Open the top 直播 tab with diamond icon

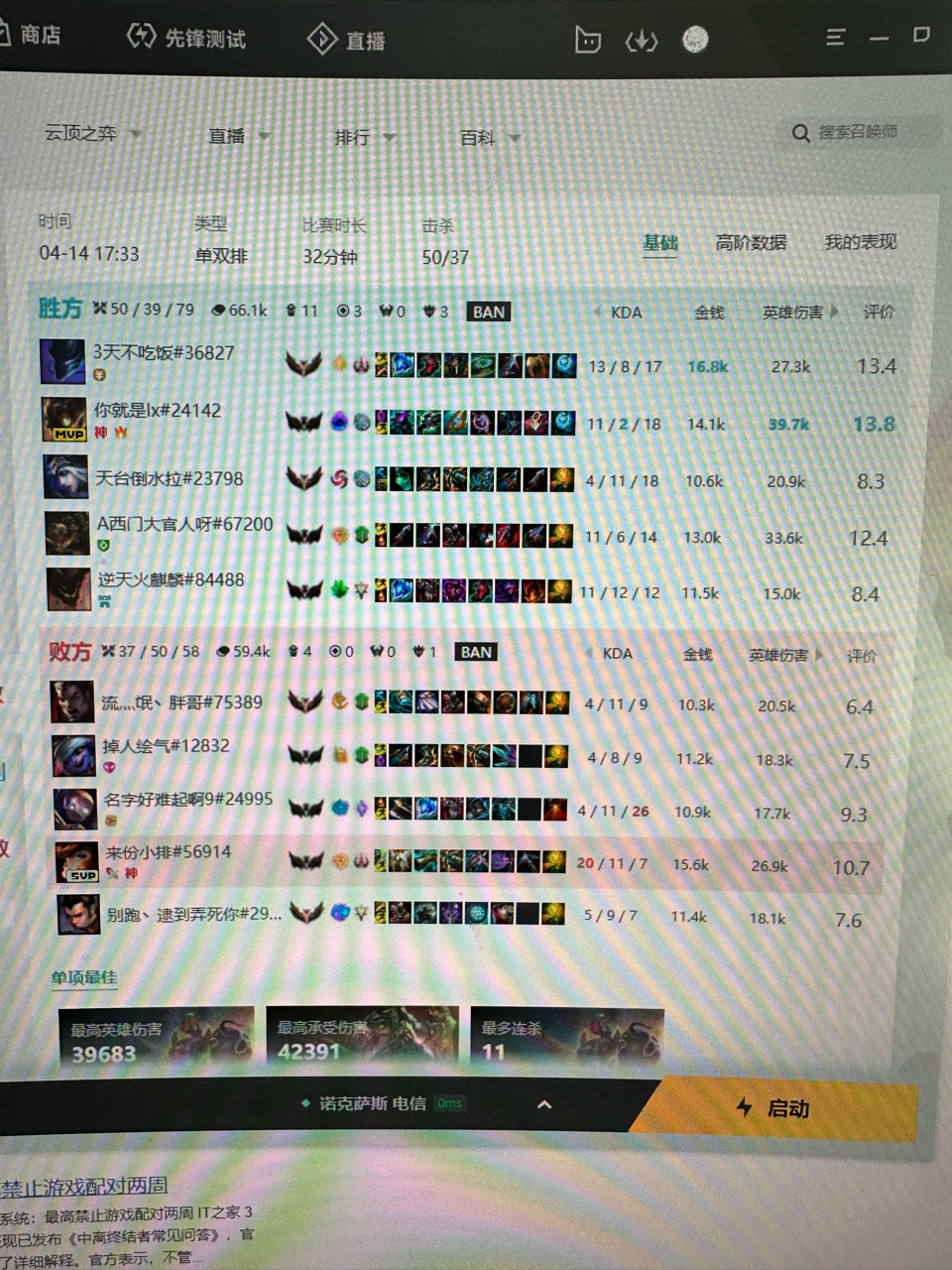point(346,41)
